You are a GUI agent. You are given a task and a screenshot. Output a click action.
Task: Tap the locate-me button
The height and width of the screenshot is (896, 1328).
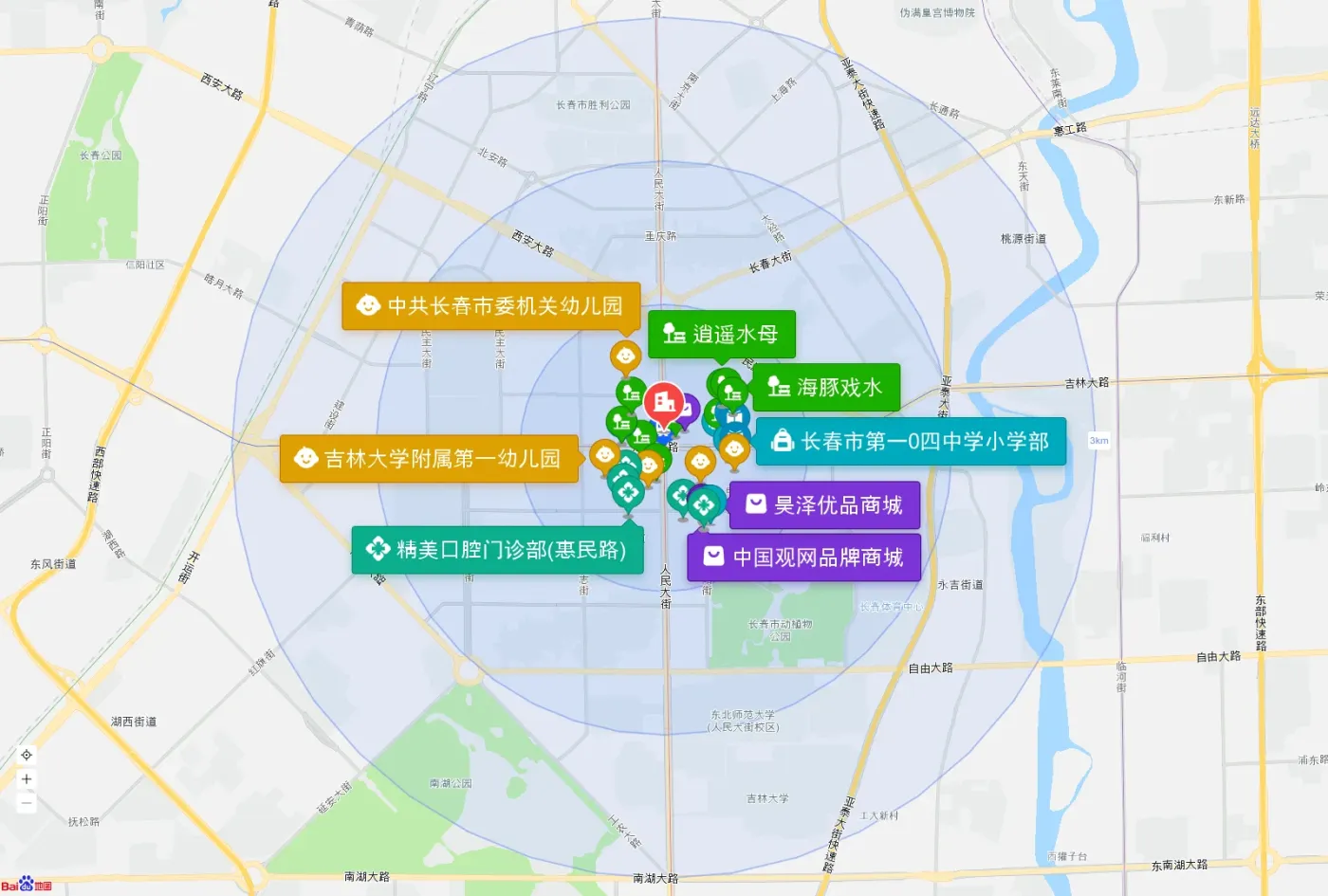pyautogui.click(x=27, y=755)
